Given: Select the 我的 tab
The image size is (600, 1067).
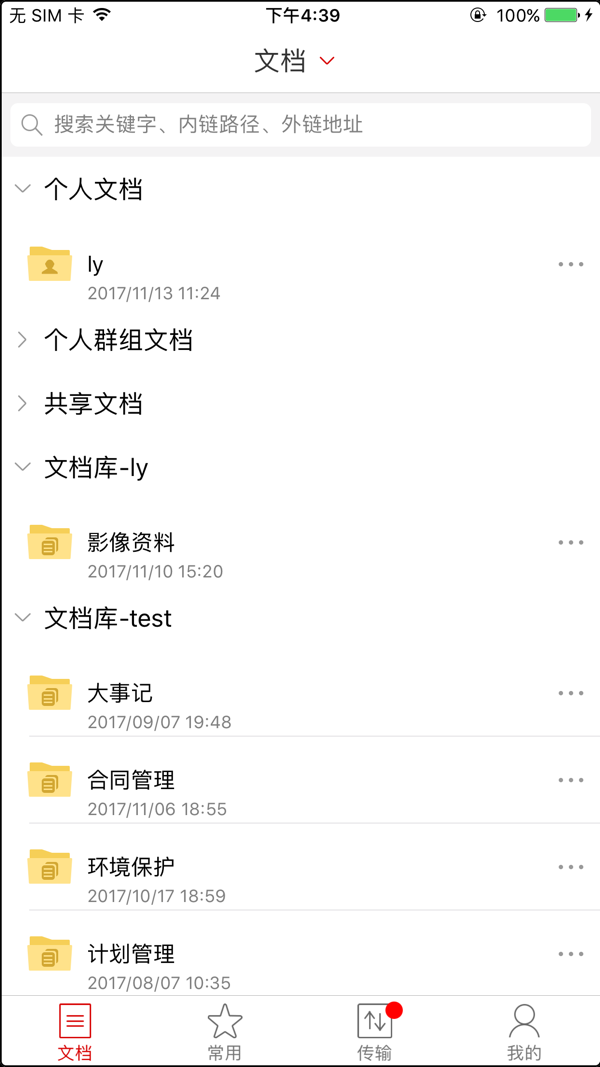Looking at the screenshot, I should pos(524,1032).
